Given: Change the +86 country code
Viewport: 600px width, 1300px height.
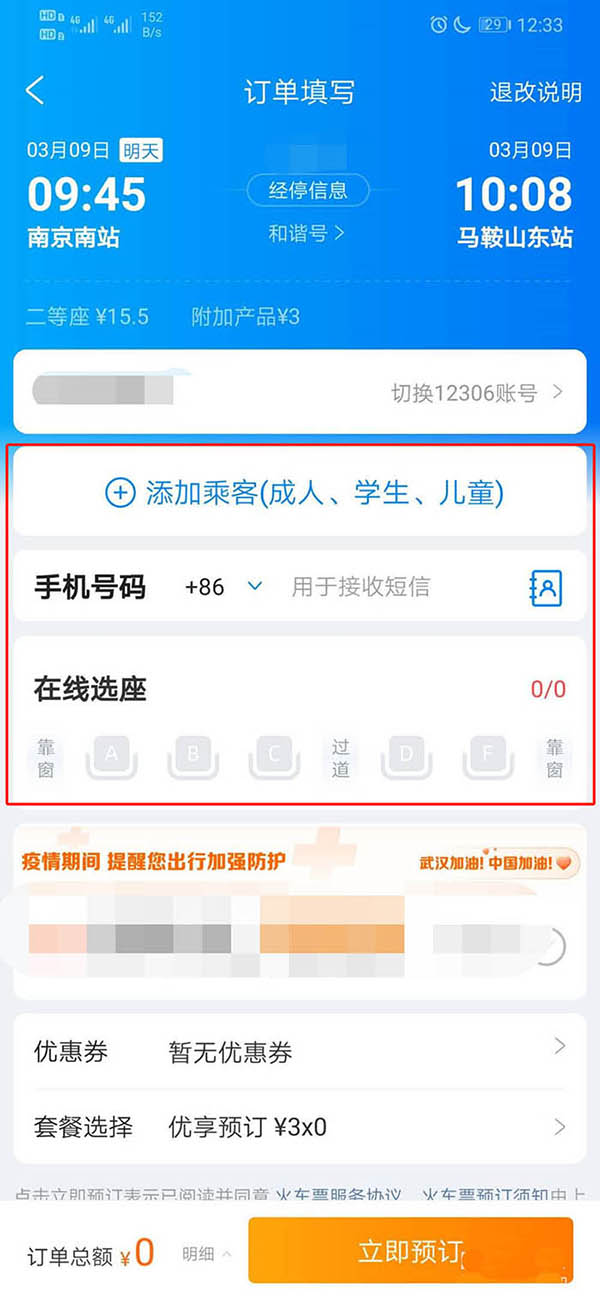Looking at the screenshot, I should pyautogui.click(x=224, y=587).
